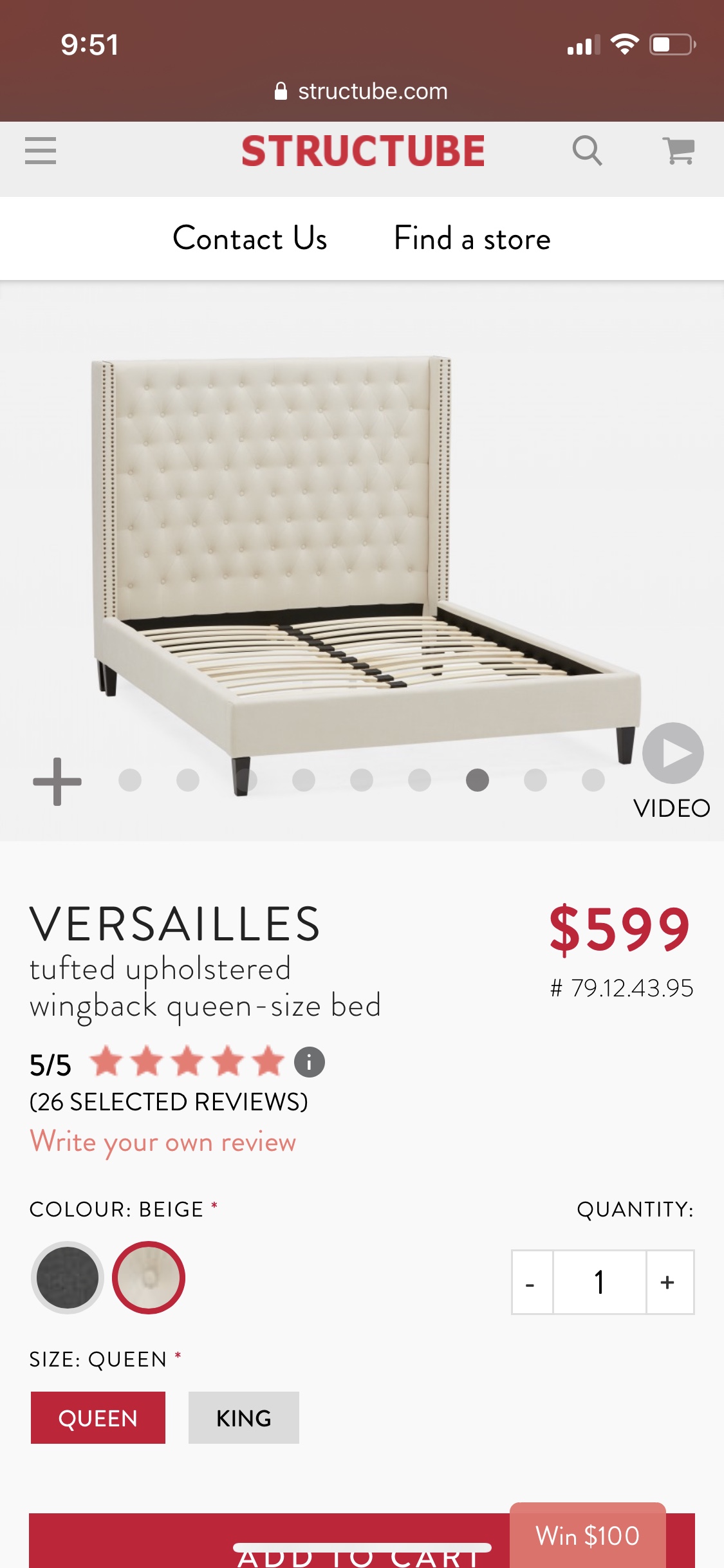Open Contact Us page
Viewport: 724px width, 1568px height.
pos(250,238)
